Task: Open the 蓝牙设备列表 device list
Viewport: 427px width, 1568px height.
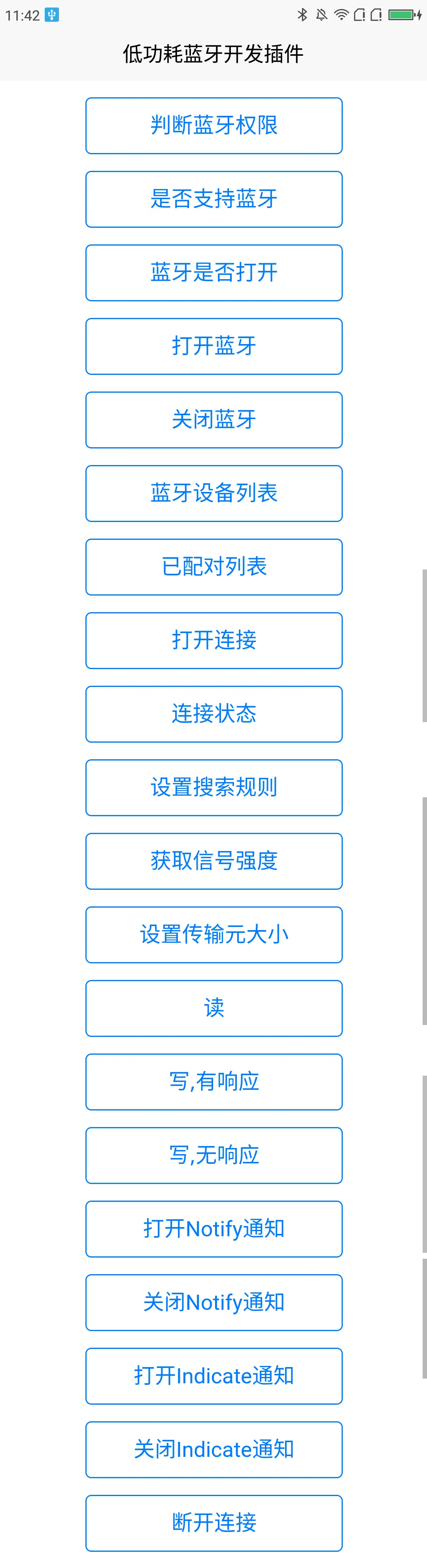Action: pos(213,493)
